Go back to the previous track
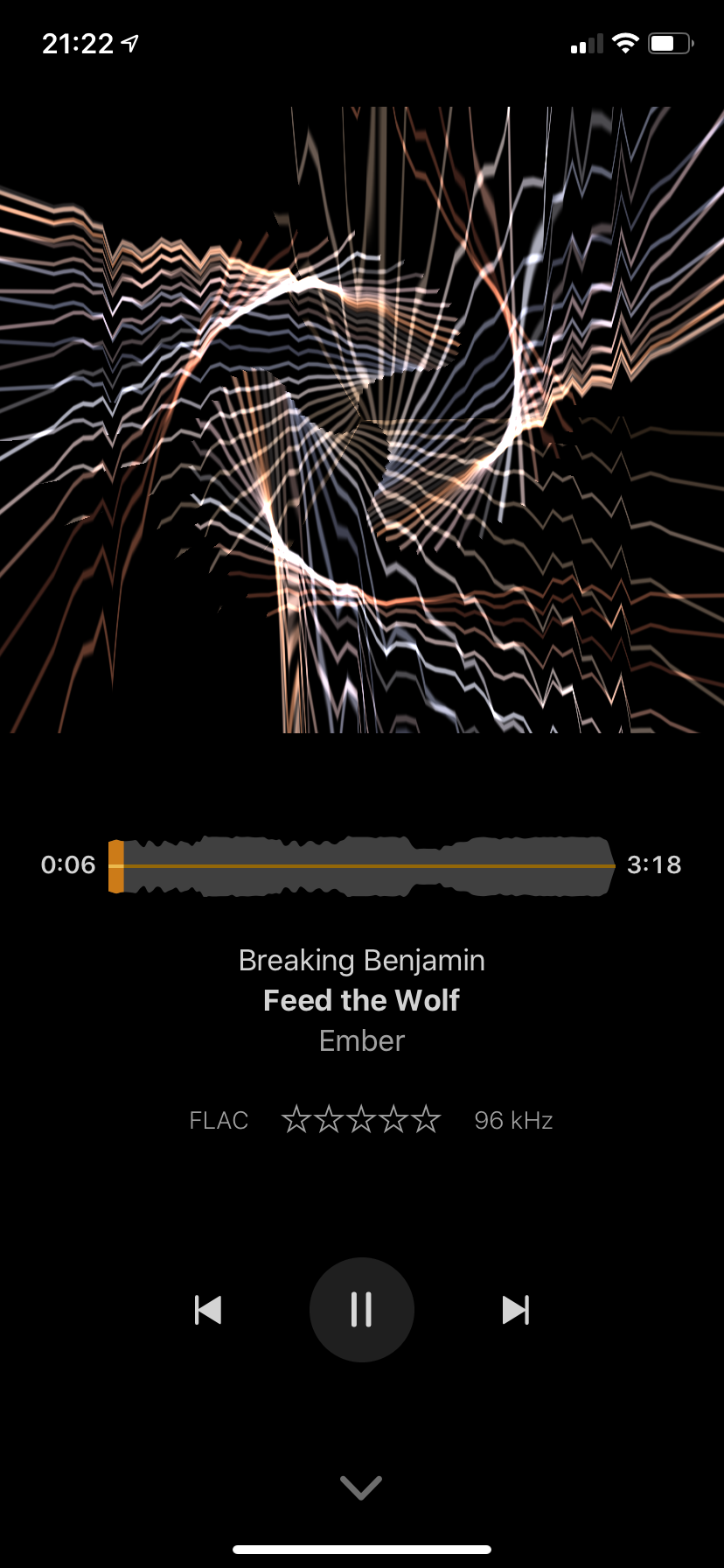 (x=208, y=1310)
